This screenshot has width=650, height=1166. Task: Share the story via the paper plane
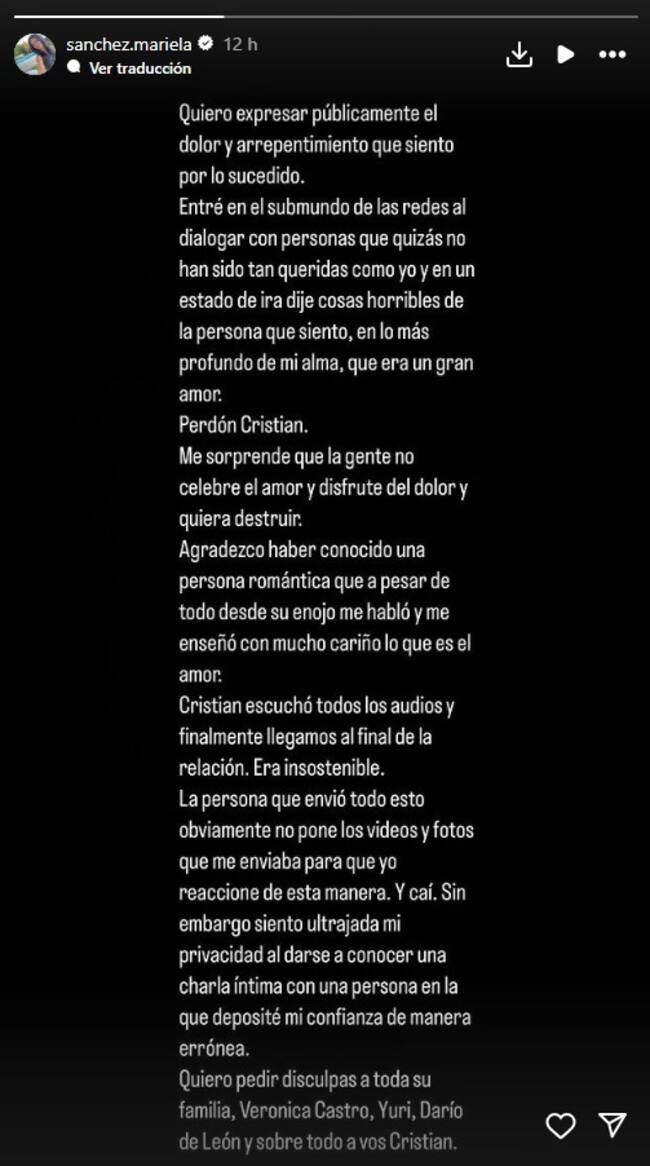612,1125
